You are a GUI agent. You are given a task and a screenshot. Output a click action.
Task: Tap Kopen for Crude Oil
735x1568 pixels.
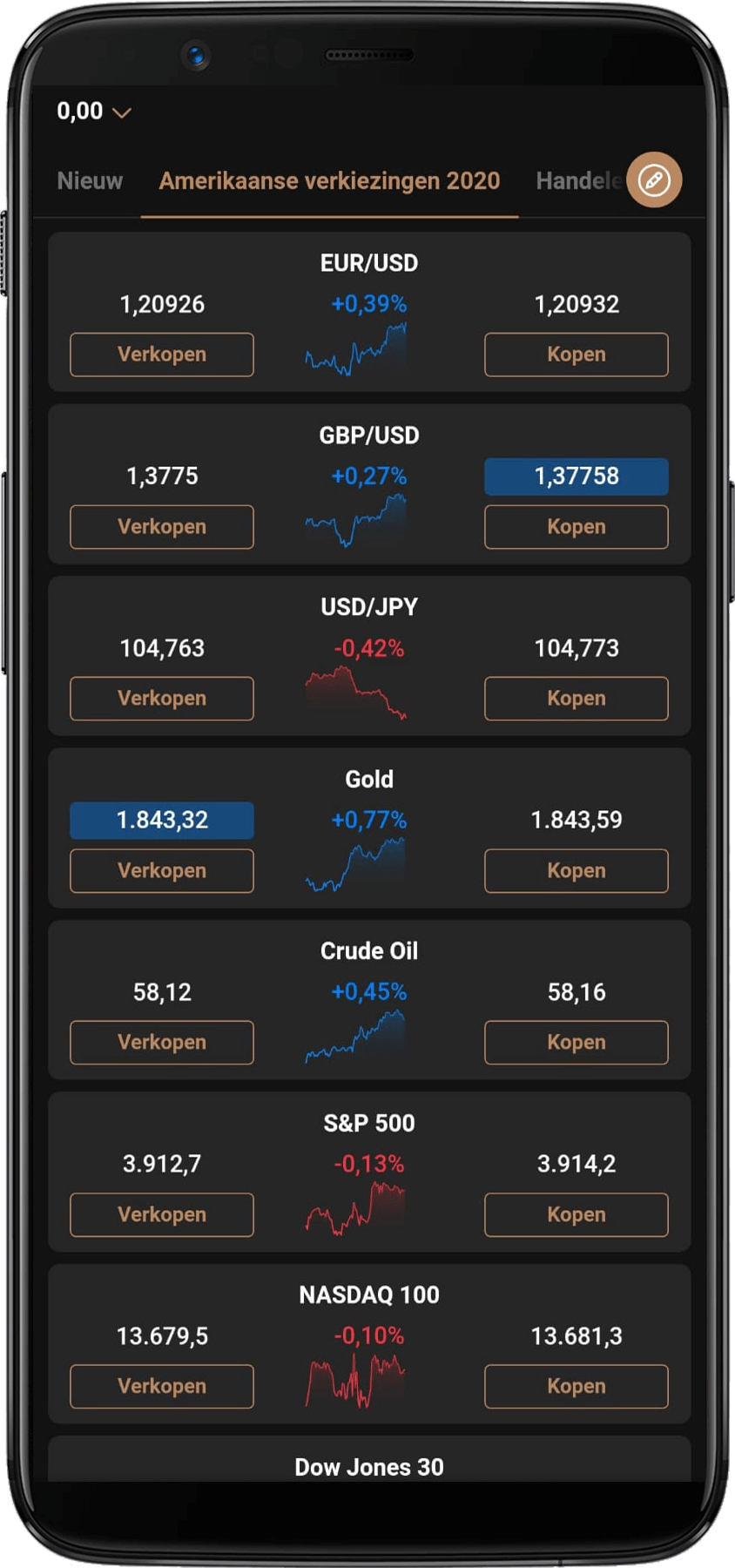[576, 1043]
